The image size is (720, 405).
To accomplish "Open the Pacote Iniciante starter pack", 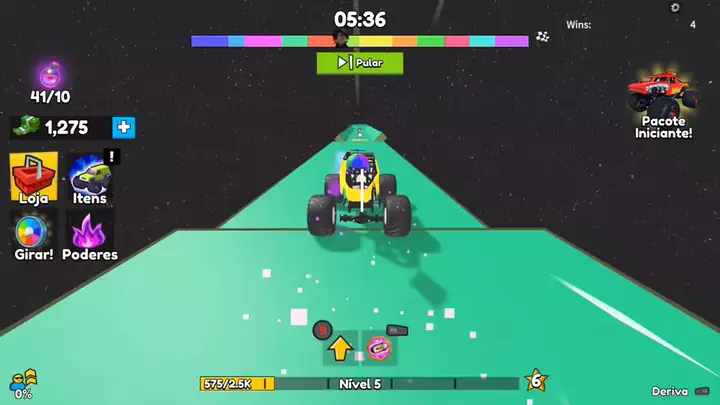I will coord(662,105).
